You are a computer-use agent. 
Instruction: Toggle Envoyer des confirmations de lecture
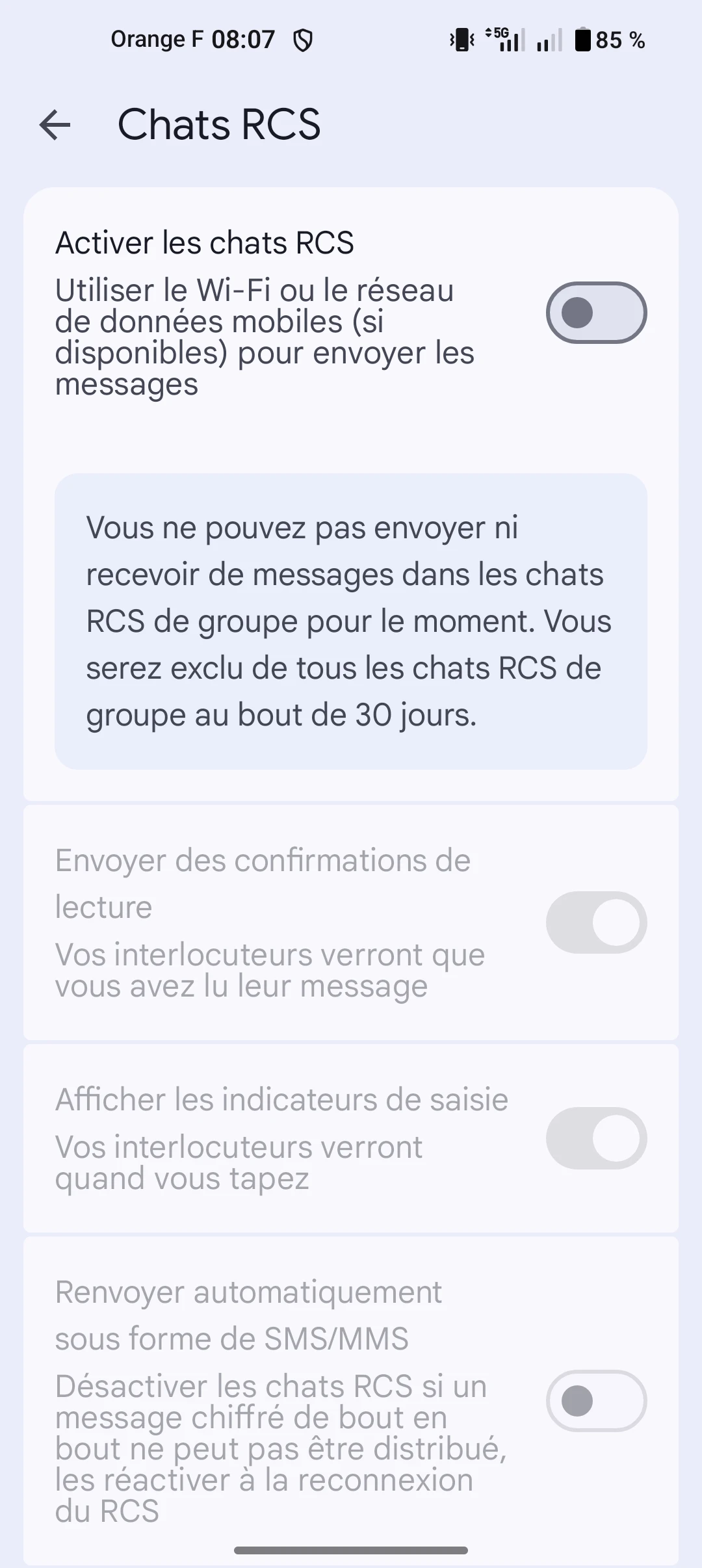[x=595, y=922]
